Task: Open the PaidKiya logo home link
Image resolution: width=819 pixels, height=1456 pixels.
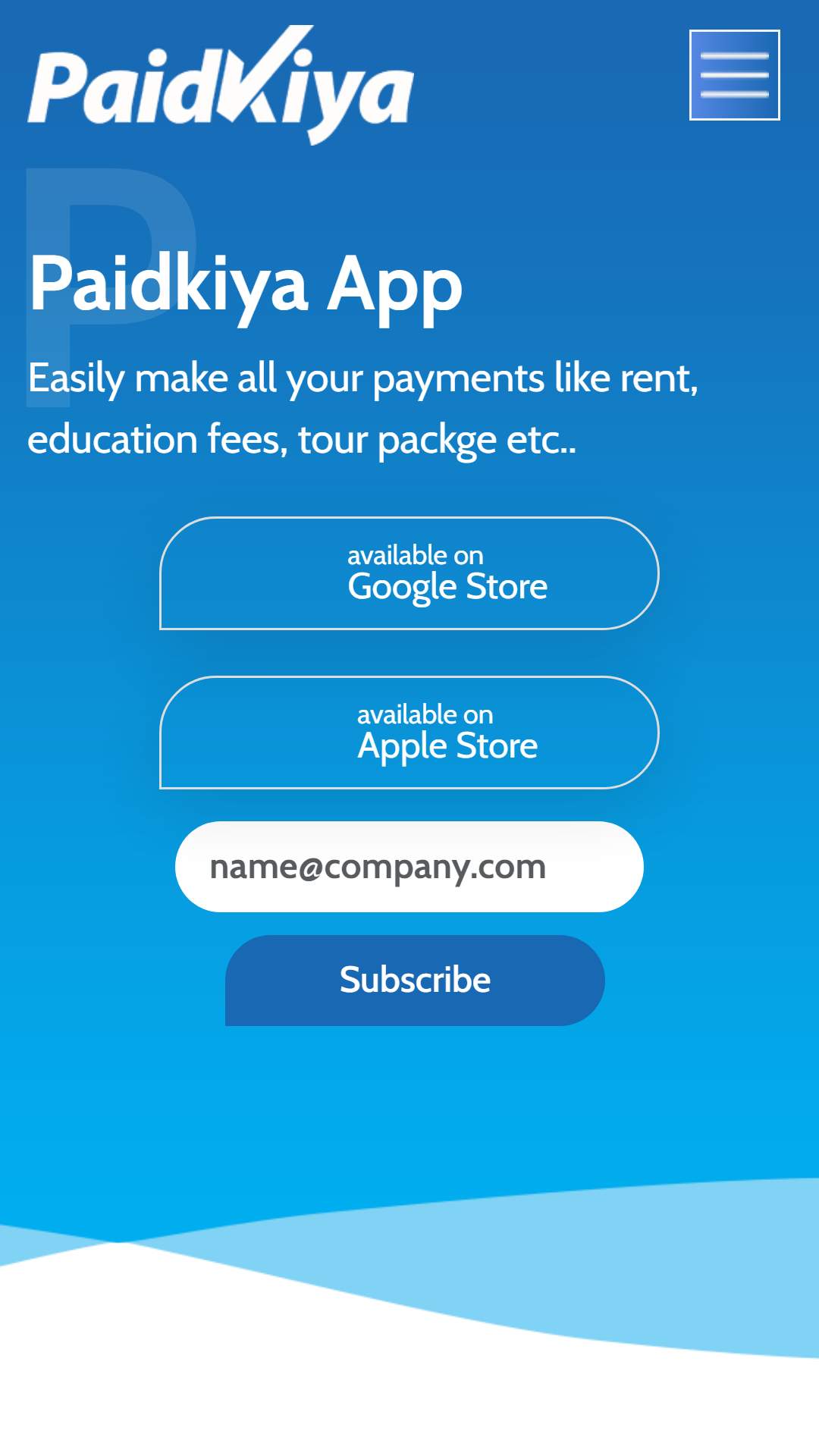Action: click(x=221, y=85)
